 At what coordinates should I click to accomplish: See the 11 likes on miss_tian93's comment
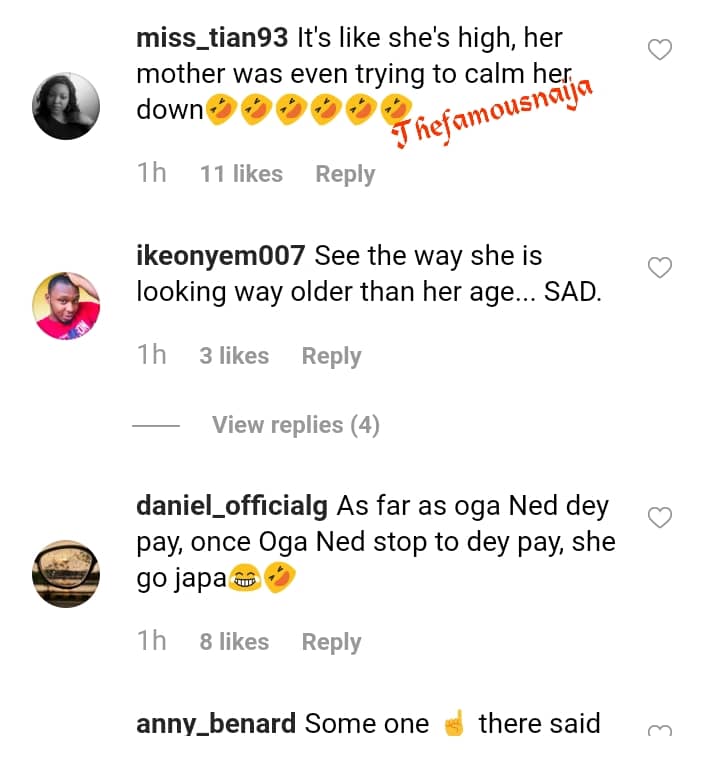(241, 174)
